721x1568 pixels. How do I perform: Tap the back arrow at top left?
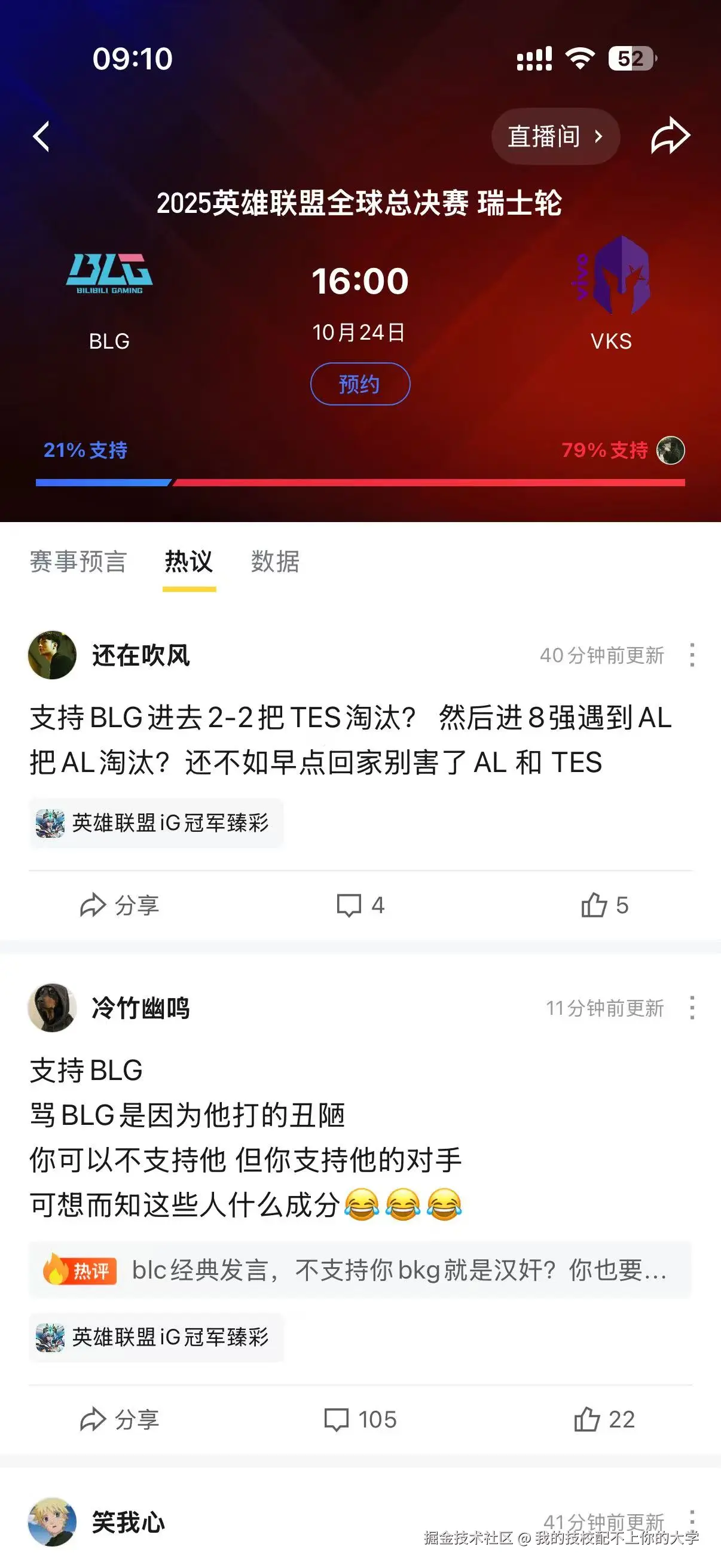(x=41, y=136)
